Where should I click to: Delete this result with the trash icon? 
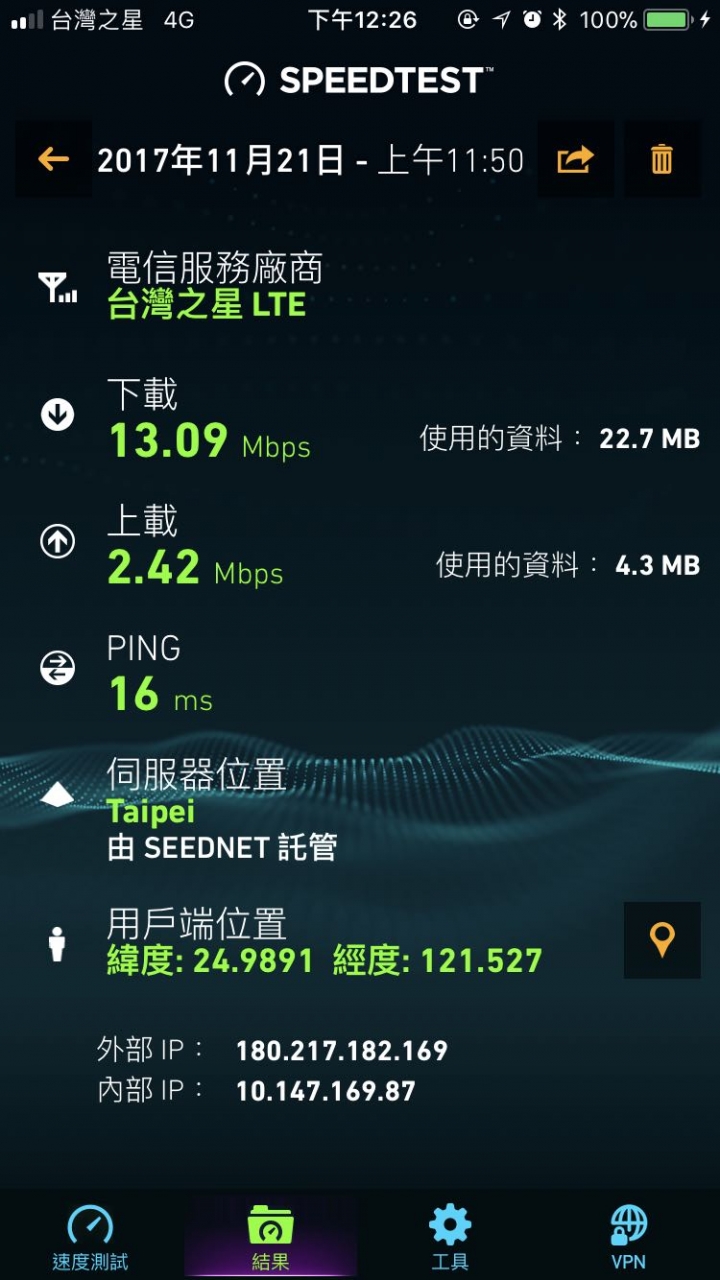(662, 159)
